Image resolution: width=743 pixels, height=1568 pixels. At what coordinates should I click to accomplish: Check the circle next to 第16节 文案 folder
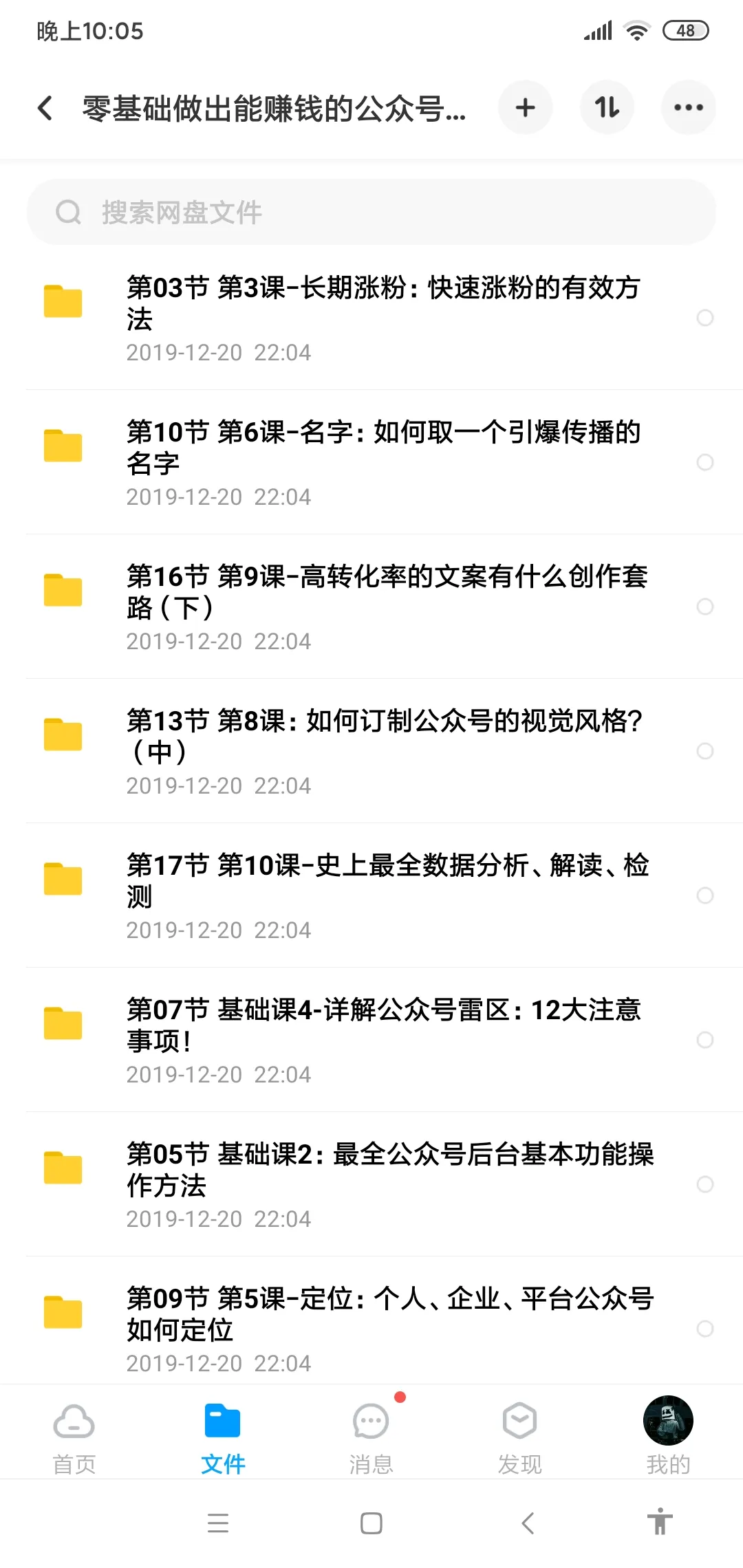(x=705, y=607)
